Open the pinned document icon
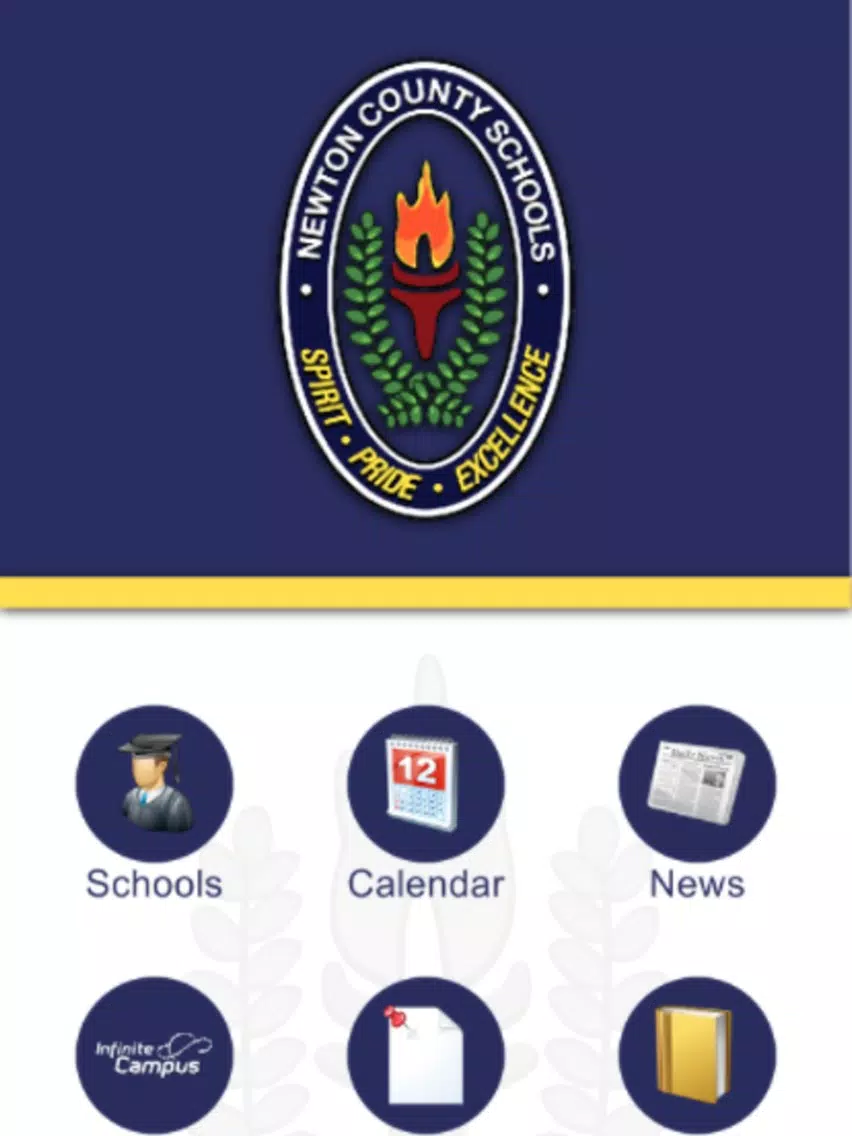The height and width of the screenshot is (1136, 852). tap(425, 1055)
